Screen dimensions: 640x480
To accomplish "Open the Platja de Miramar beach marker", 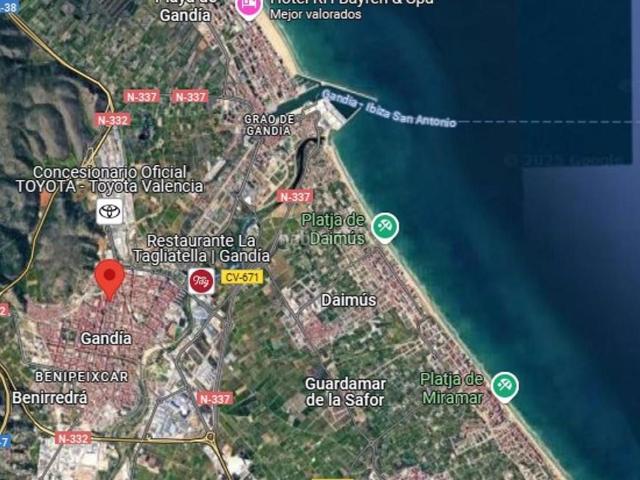I will [505, 386].
